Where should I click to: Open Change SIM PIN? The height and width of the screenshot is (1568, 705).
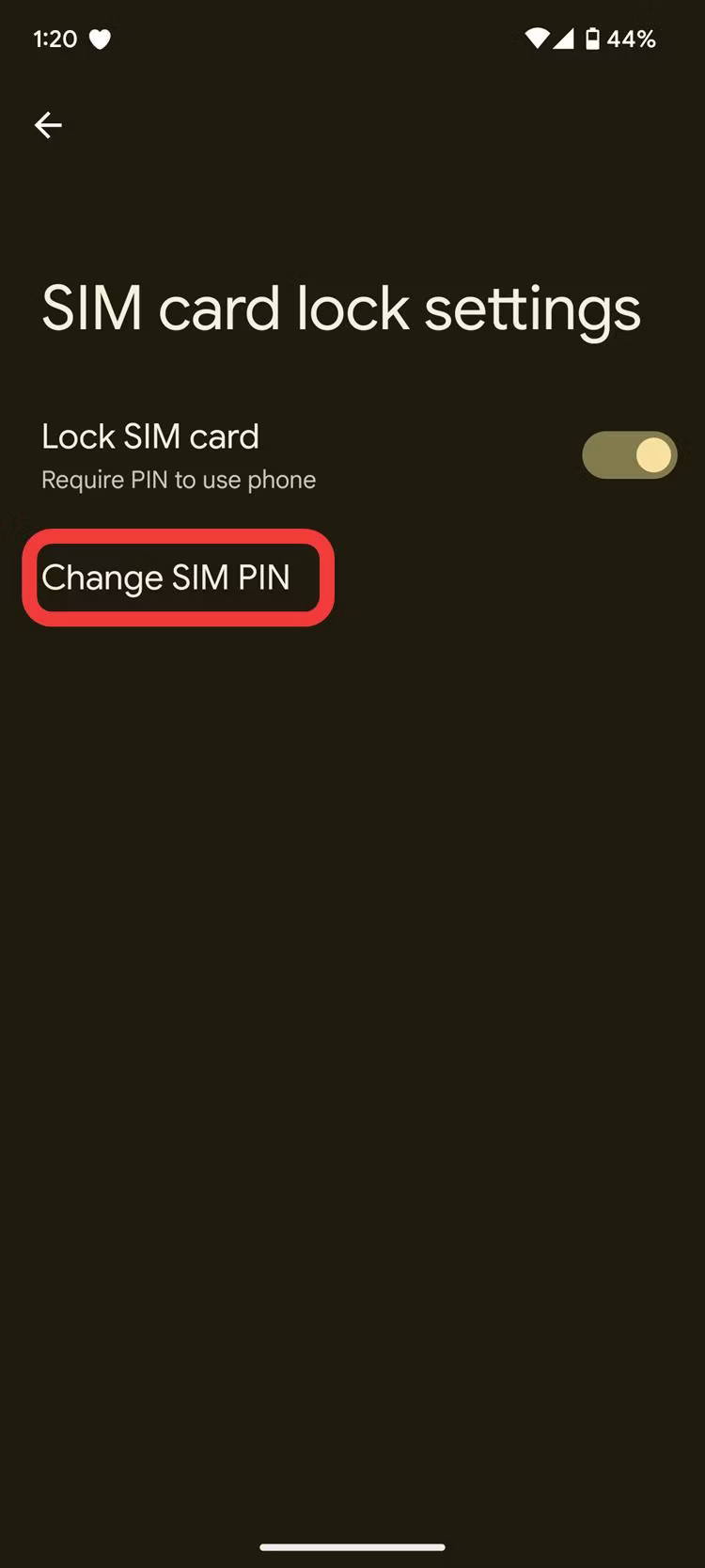click(165, 578)
